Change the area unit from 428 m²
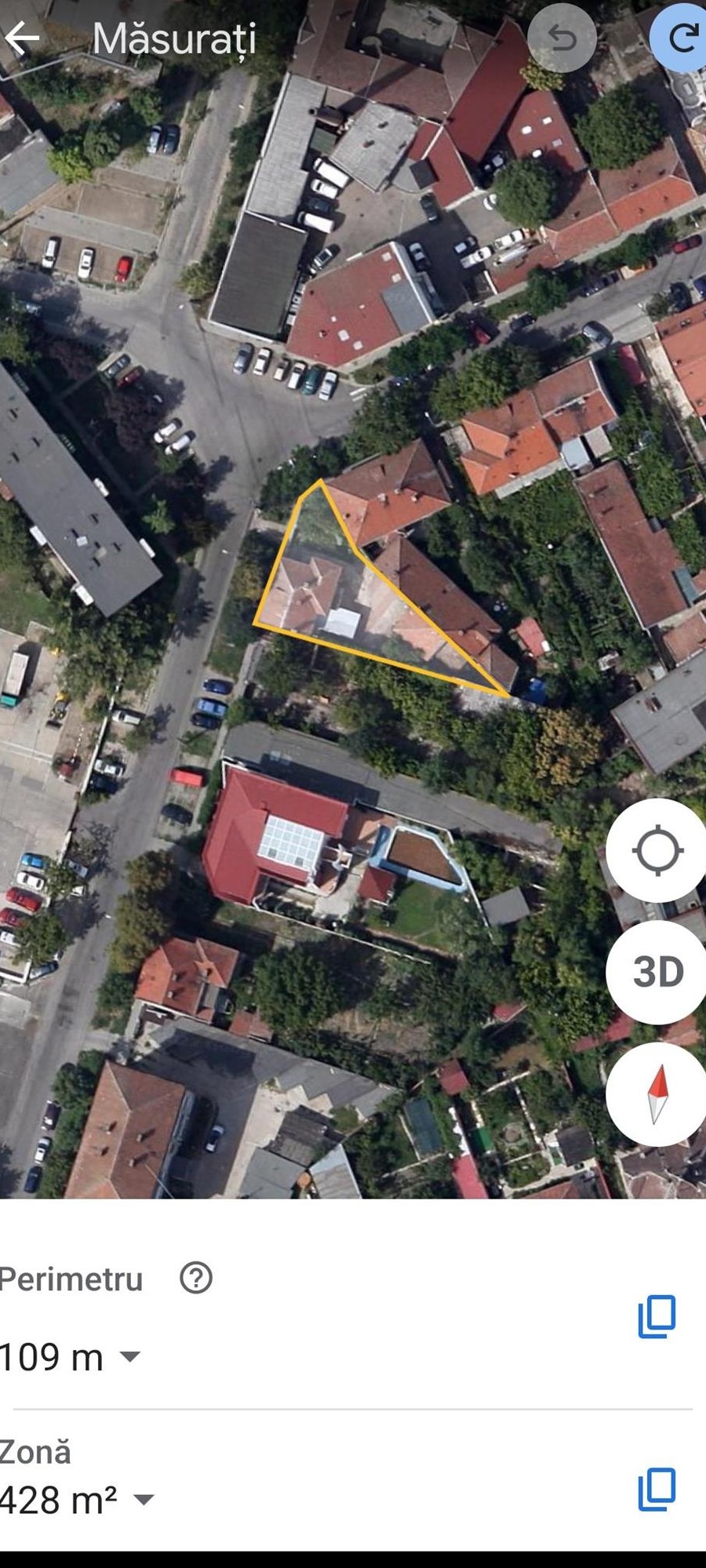 [144, 1499]
